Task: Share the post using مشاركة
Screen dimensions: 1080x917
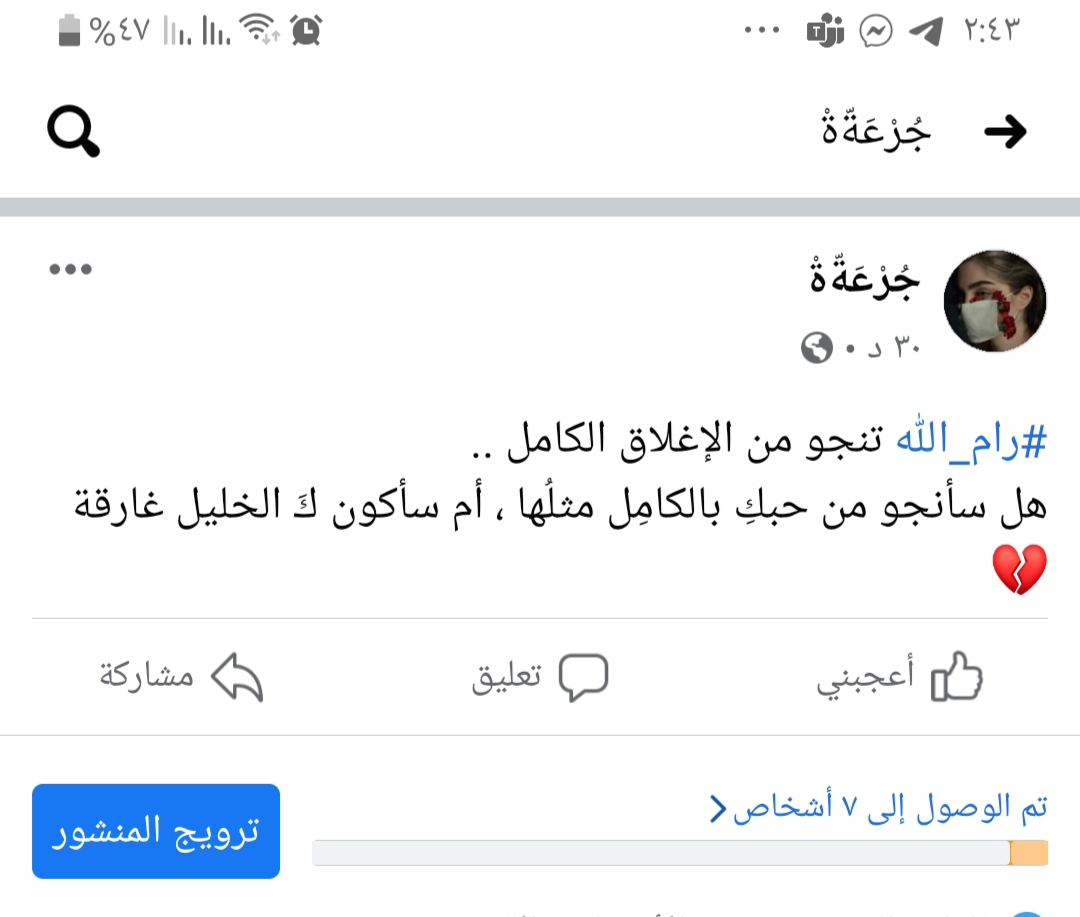Action: coord(180,677)
